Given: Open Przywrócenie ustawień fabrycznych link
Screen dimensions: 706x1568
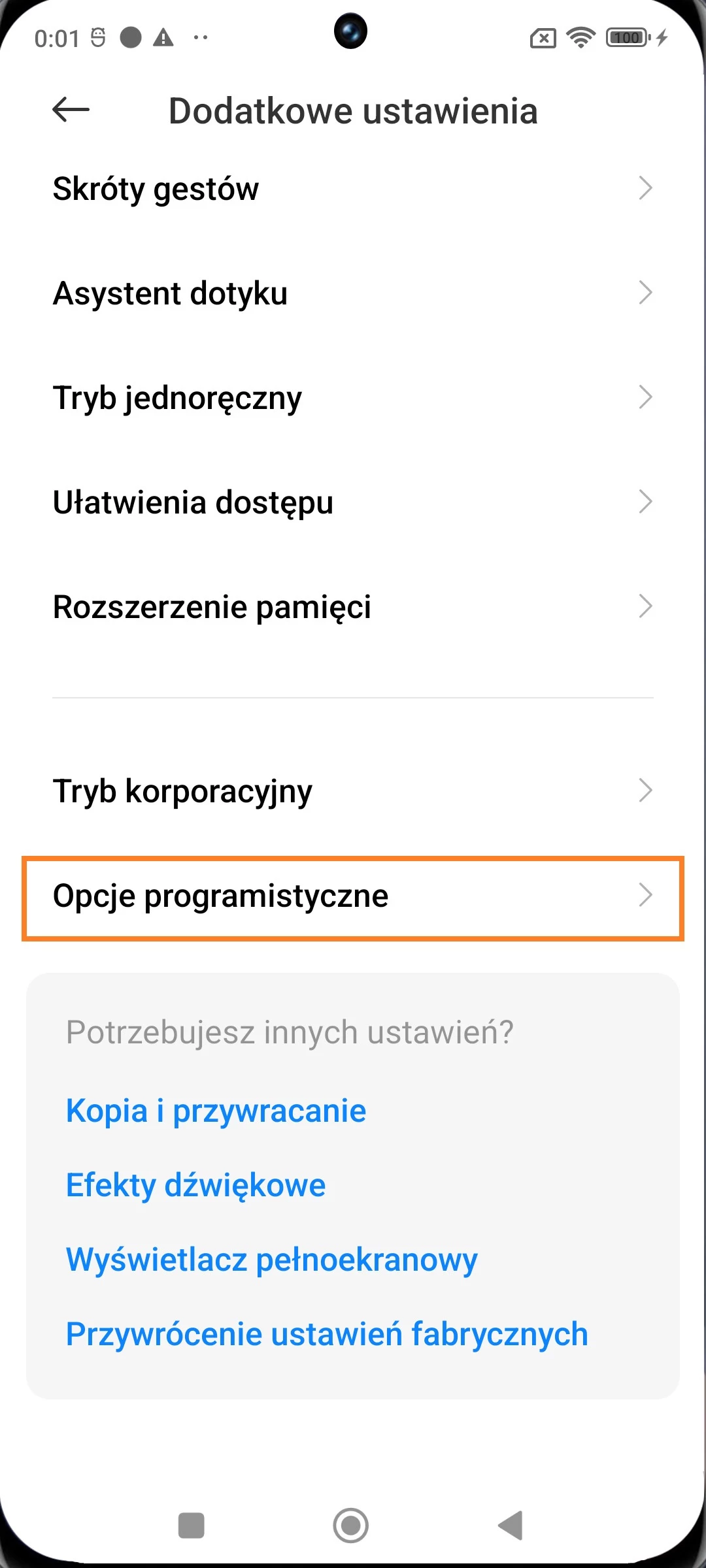Looking at the screenshot, I should point(327,1334).
